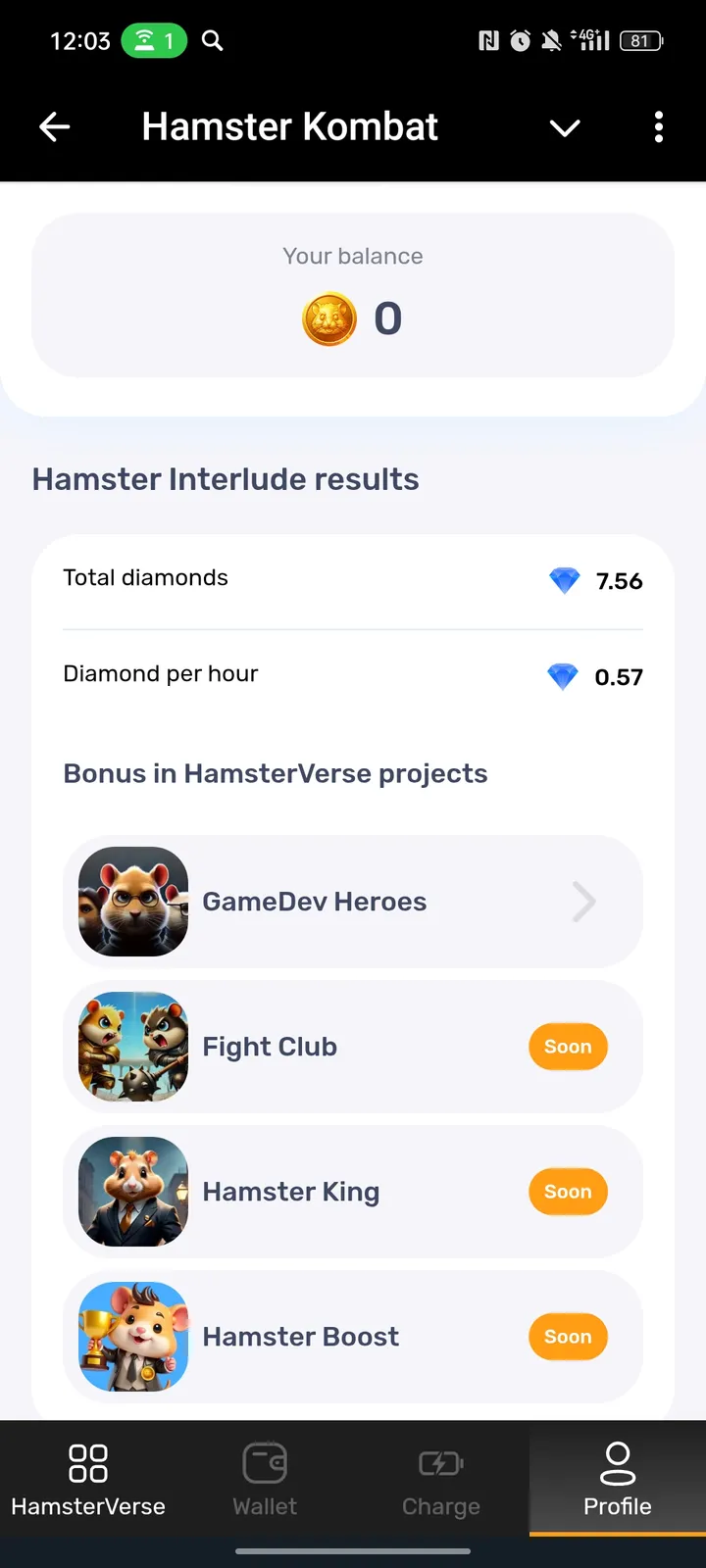Open the search magnifier in the status bar

click(212, 41)
